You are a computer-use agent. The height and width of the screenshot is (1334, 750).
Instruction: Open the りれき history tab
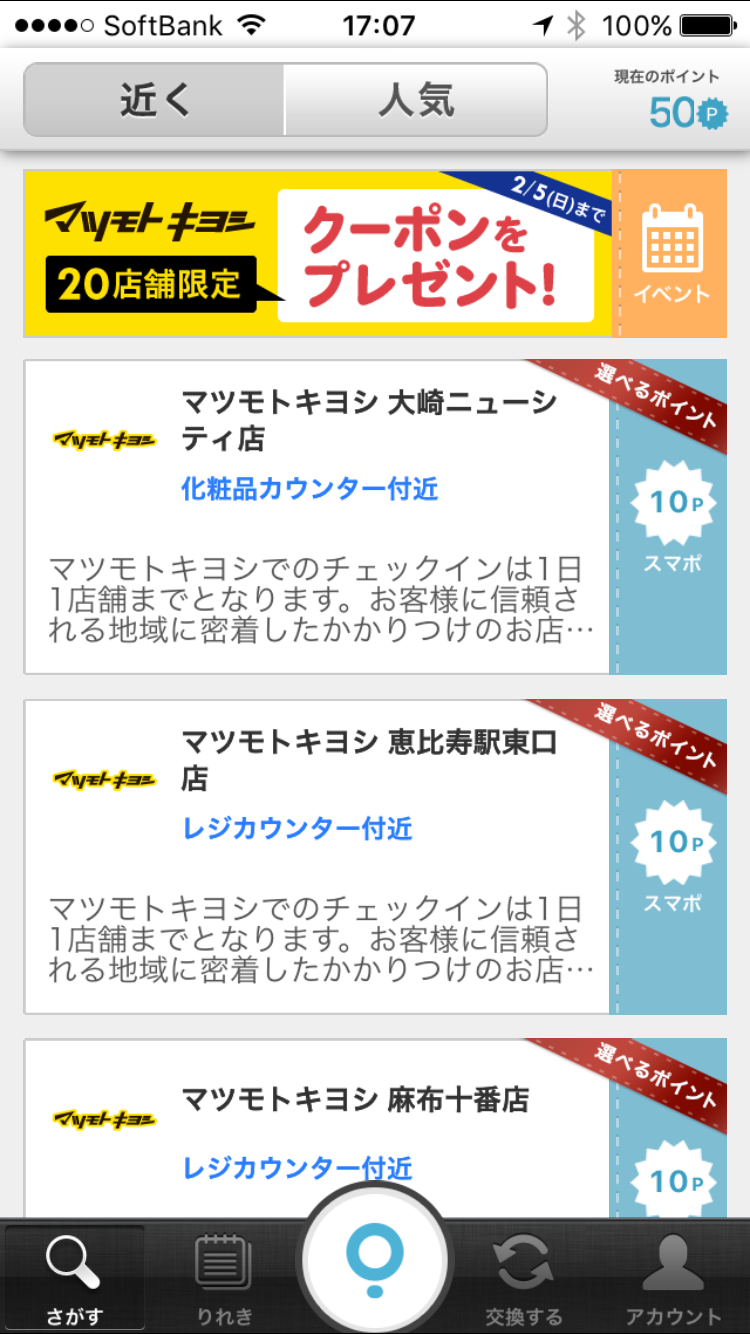tap(224, 1280)
